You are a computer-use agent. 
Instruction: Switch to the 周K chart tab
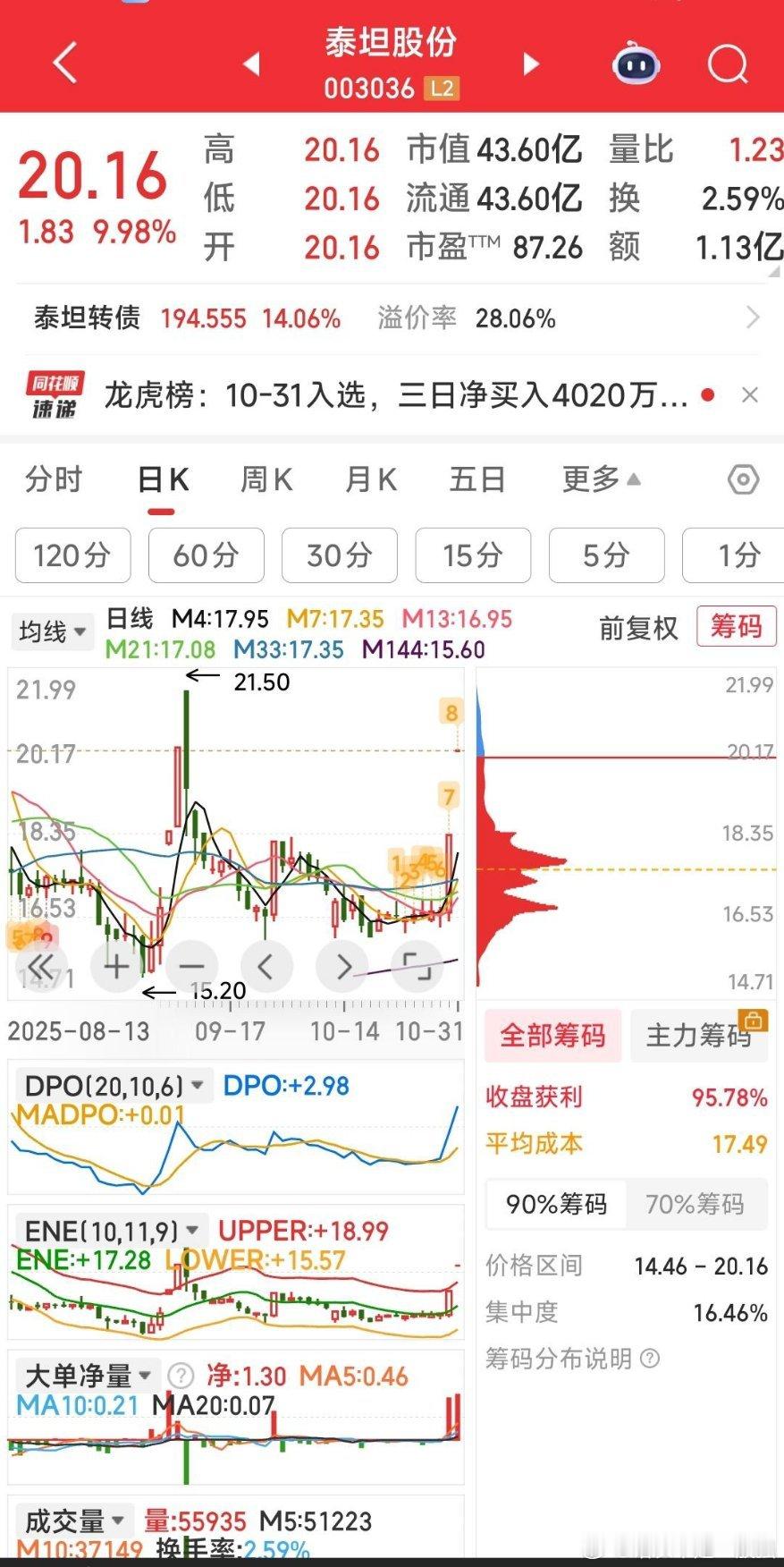(266, 479)
